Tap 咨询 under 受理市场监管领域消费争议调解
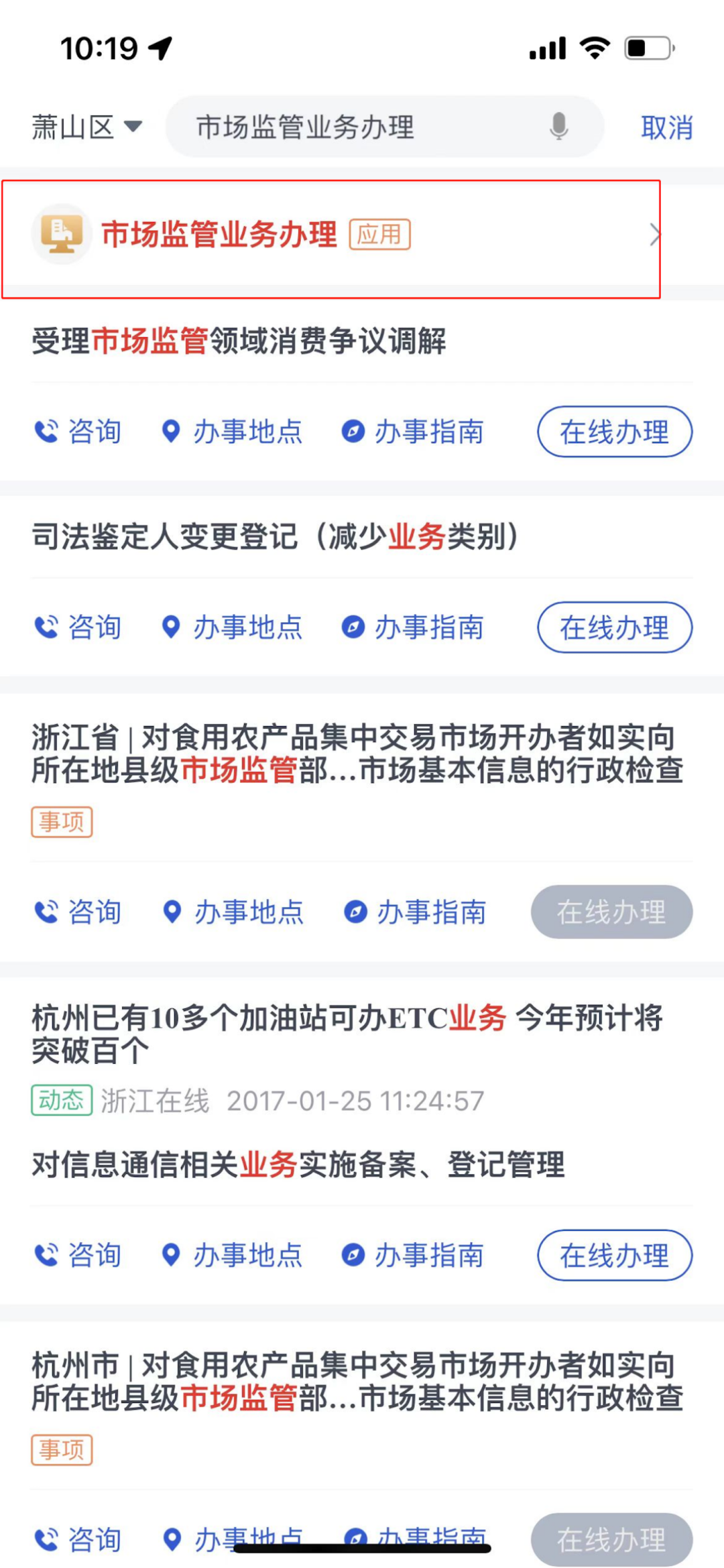Image resolution: width=724 pixels, height=1568 pixels. point(79,432)
